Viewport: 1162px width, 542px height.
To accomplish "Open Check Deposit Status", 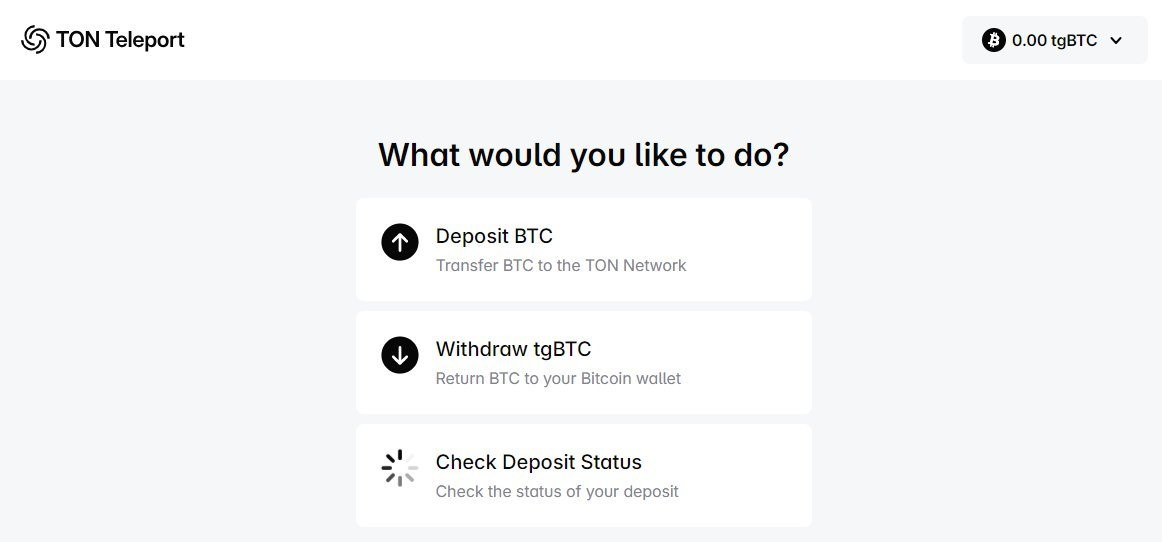I will (583, 475).
